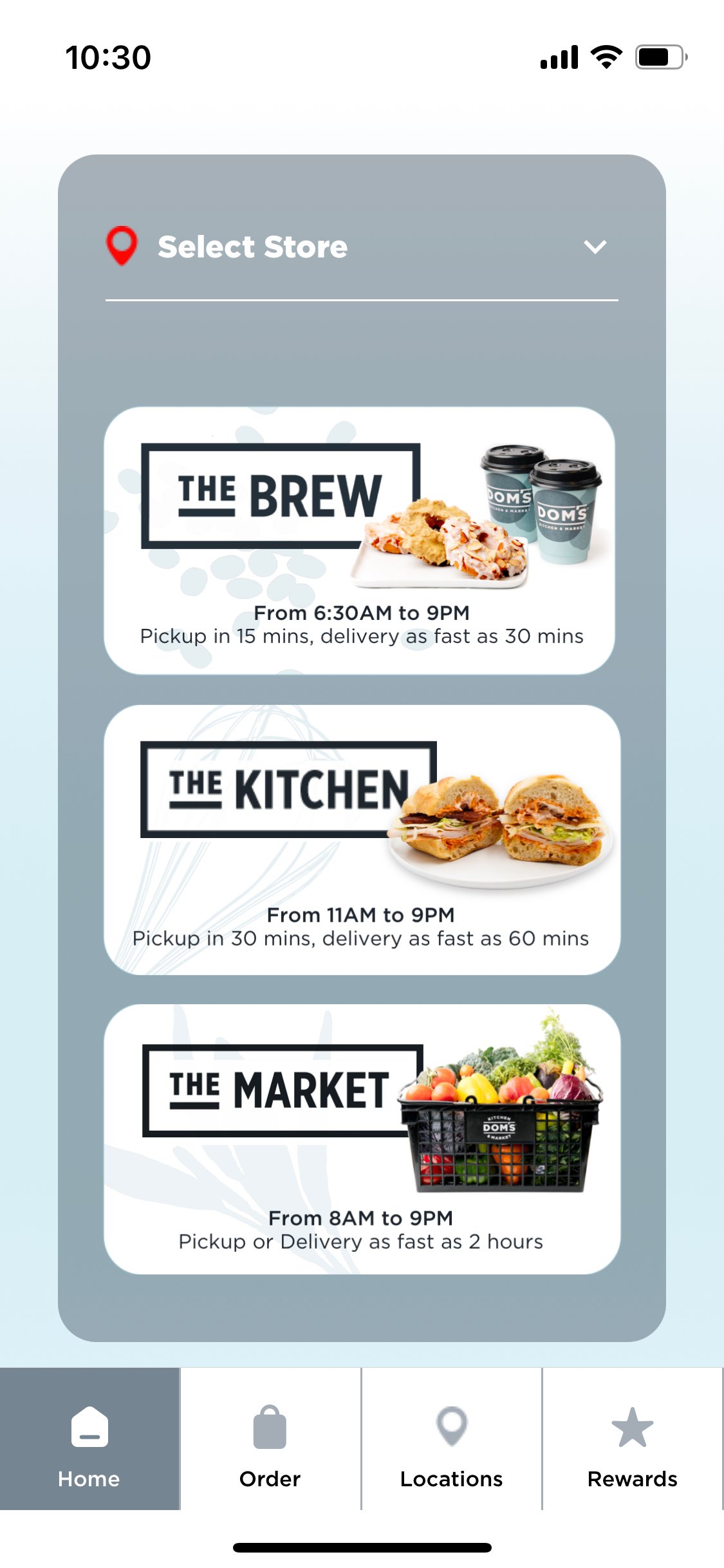Open The Brew card
The width and height of the screenshot is (724, 1568).
(360, 541)
